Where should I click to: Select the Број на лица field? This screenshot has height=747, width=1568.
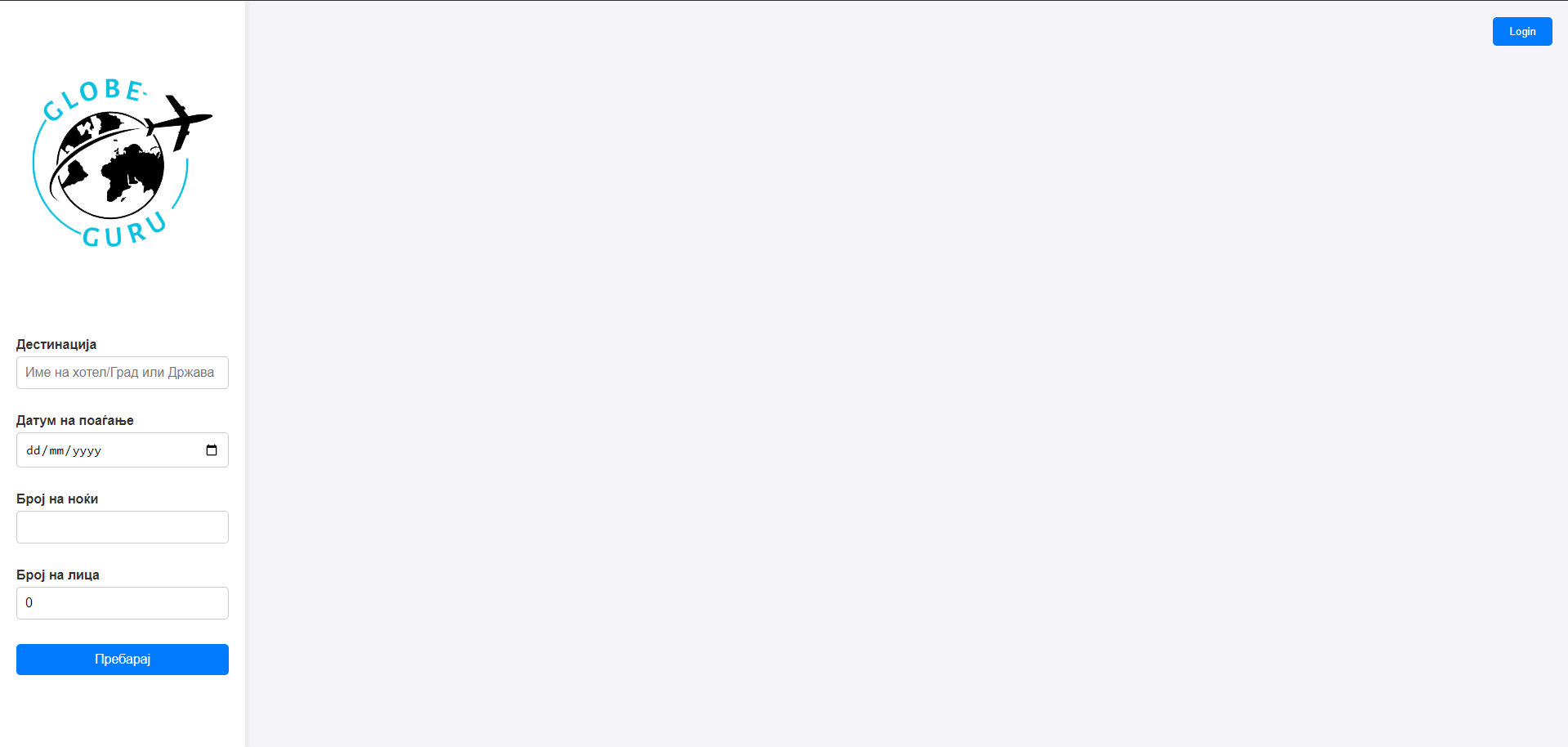coord(123,603)
